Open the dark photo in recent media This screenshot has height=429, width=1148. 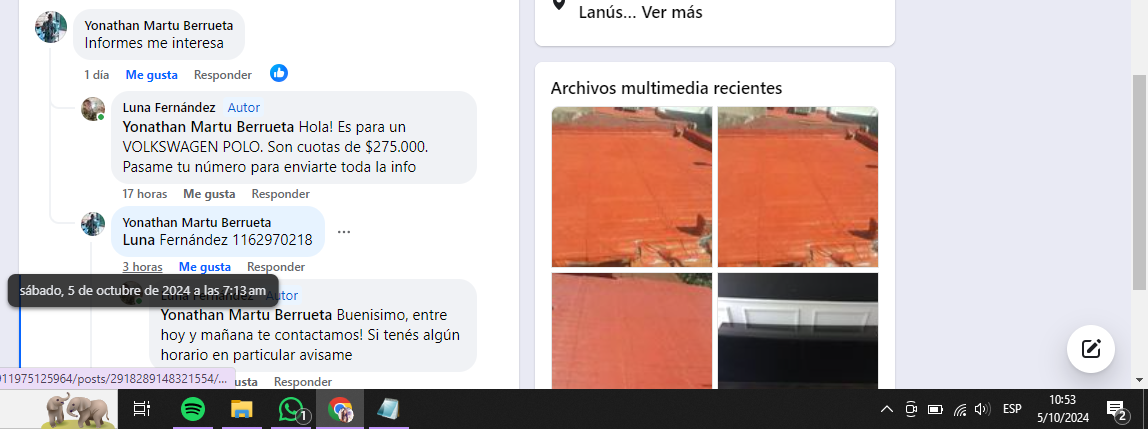pos(797,330)
